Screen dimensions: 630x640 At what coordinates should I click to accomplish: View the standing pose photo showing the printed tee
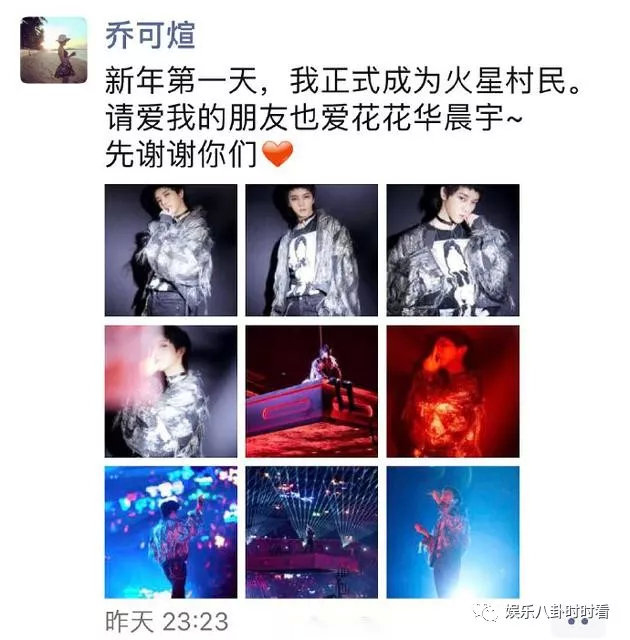(312, 250)
